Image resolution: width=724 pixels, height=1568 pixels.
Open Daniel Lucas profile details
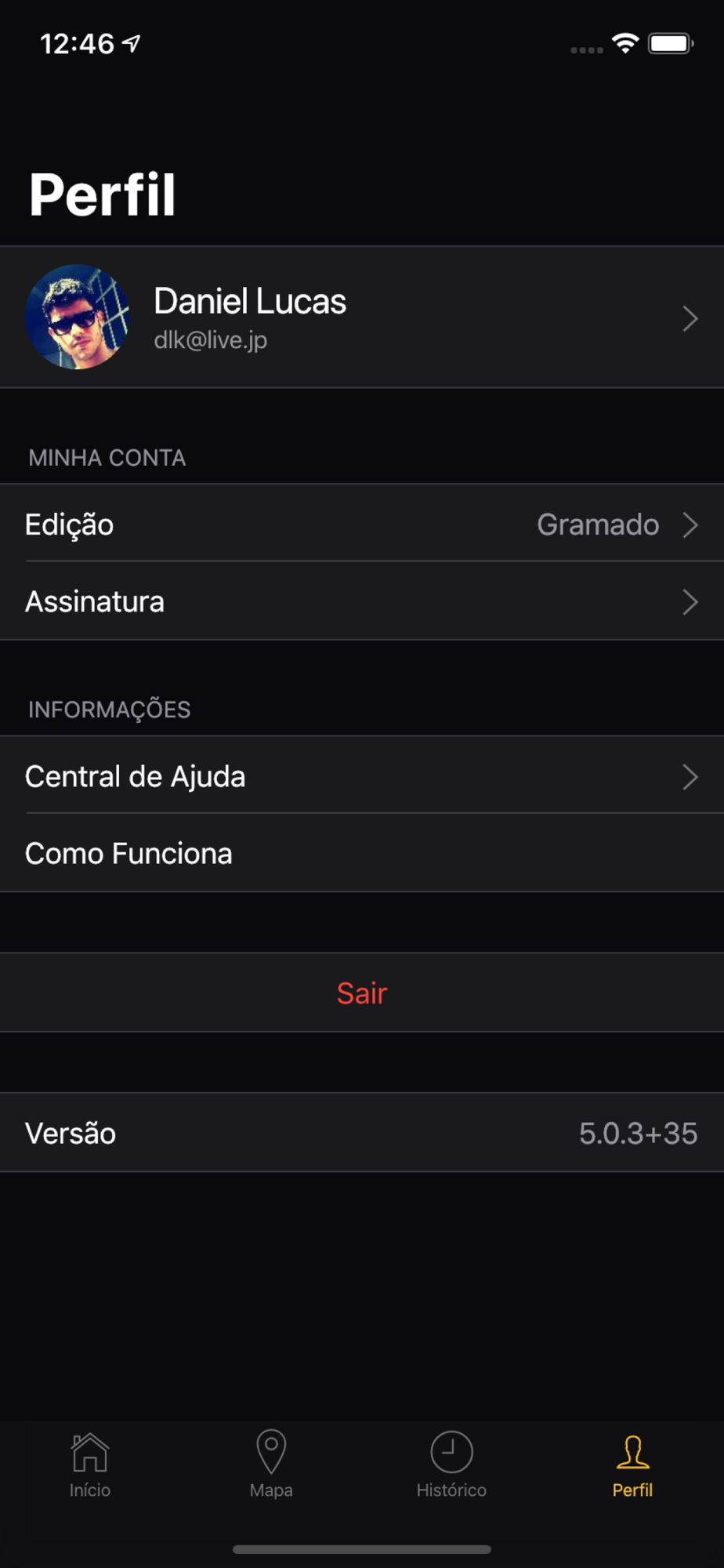click(360, 318)
